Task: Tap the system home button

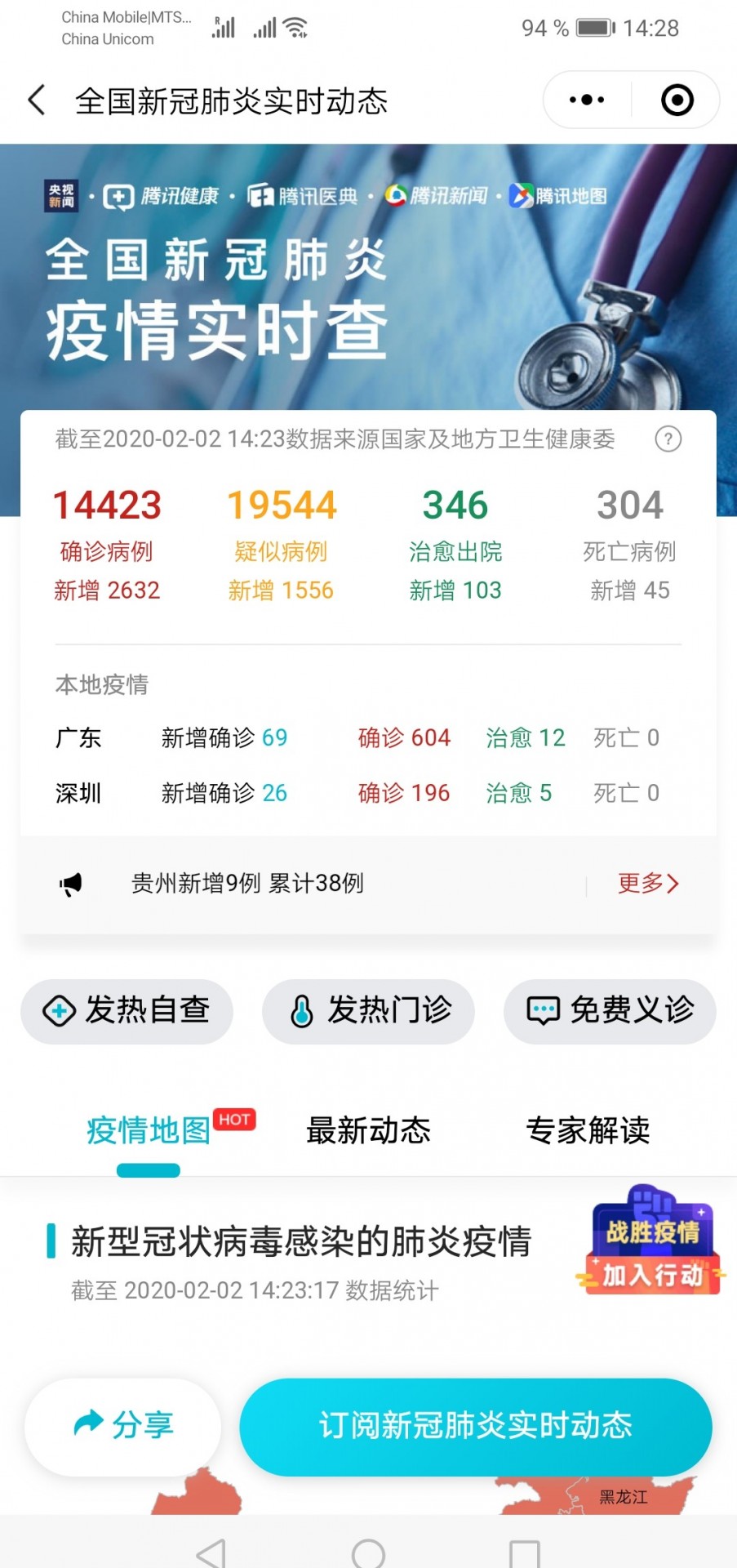Action: tap(368, 1553)
